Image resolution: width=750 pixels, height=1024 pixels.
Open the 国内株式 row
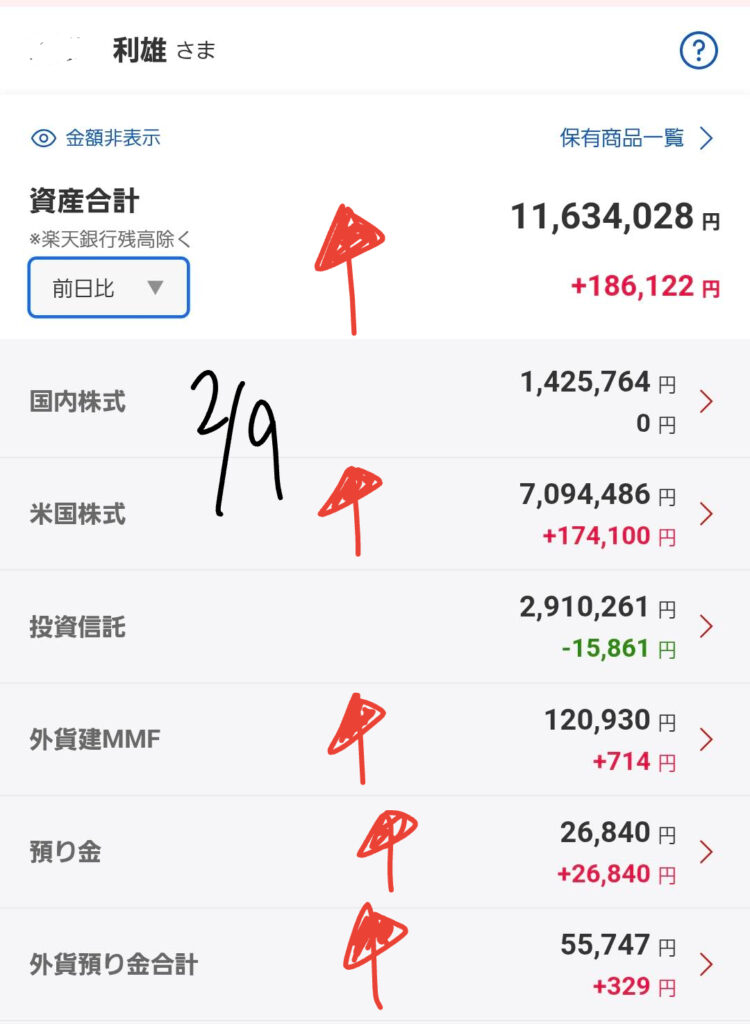coord(375,402)
